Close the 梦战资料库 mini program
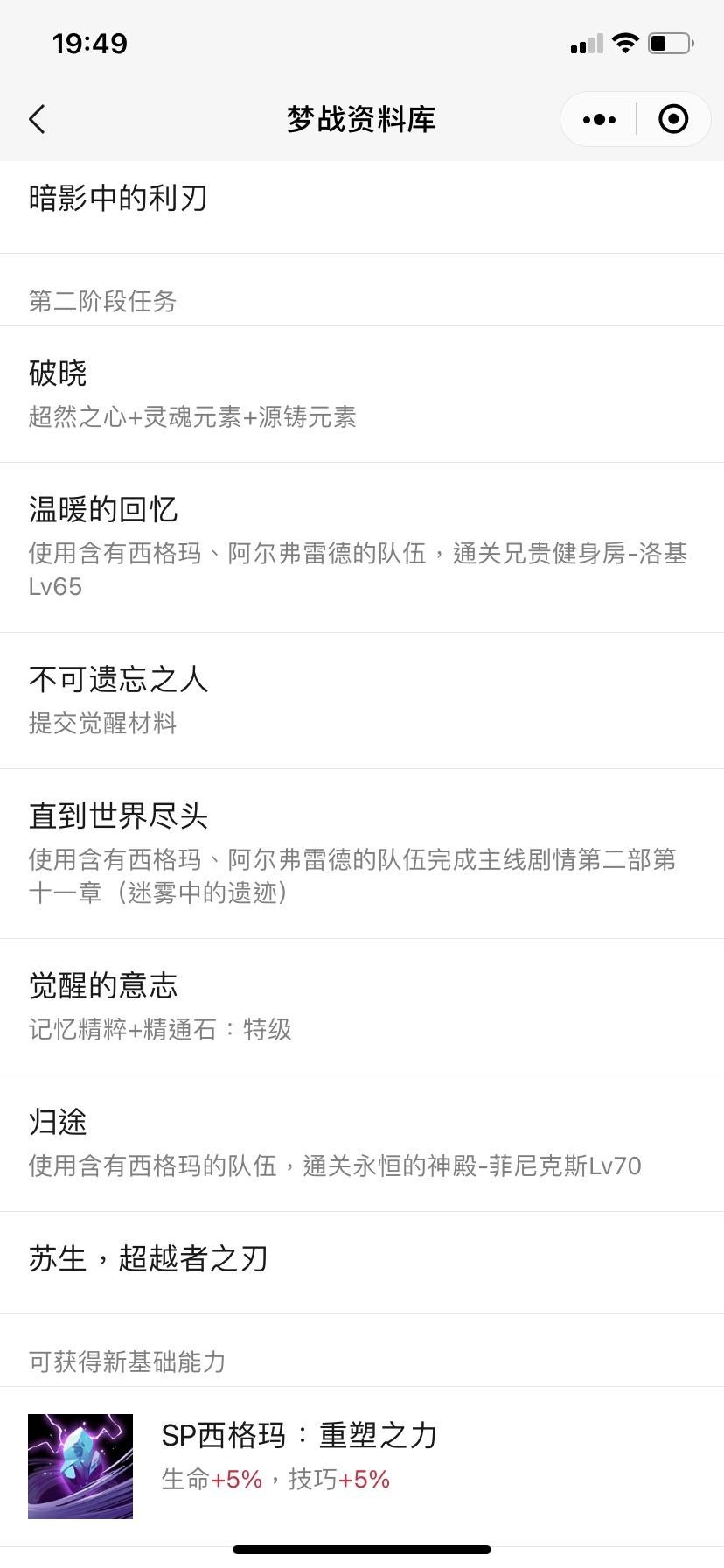Image resolution: width=724 pixels, height=1568 pixels. tap(673, 119)
